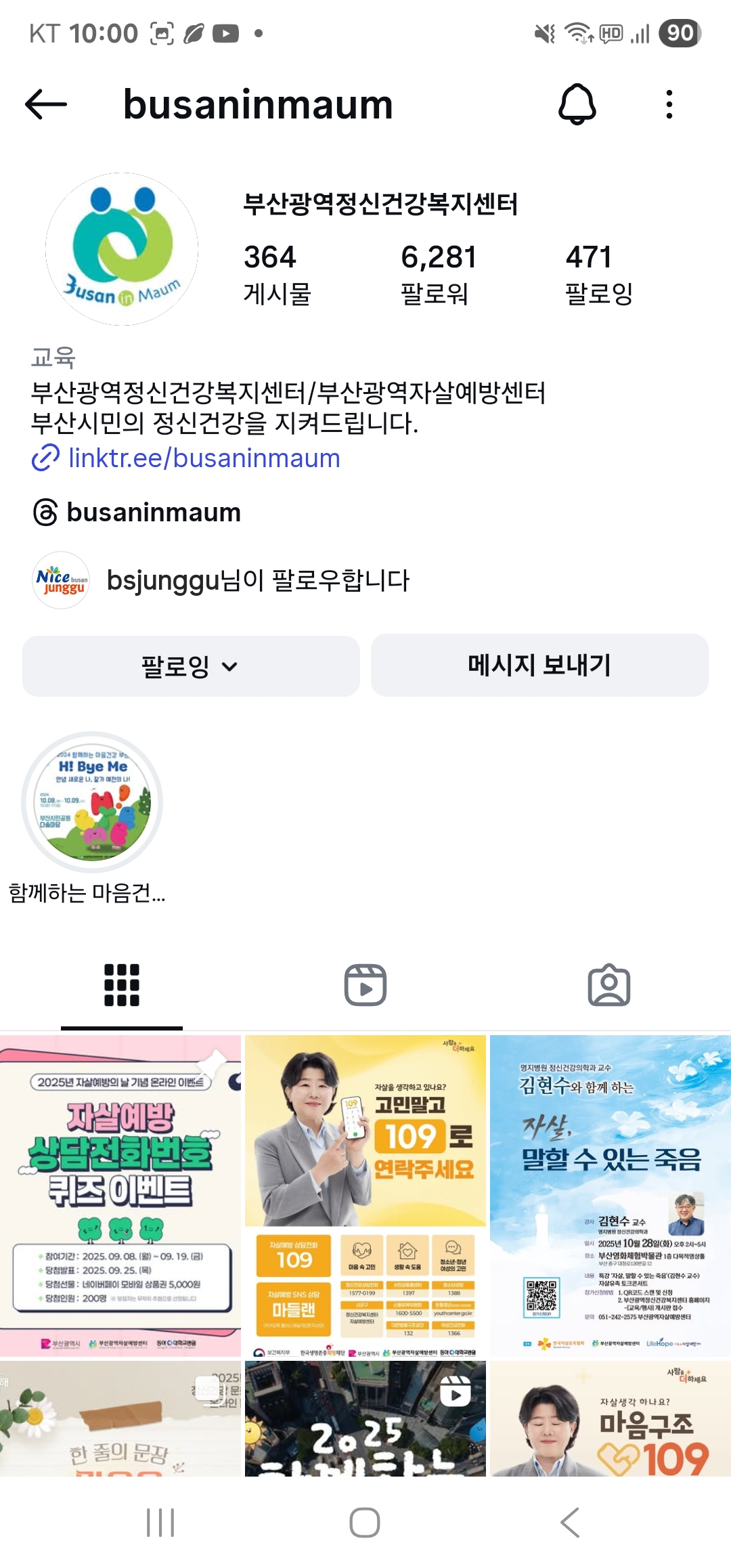The height and width of the screenshot is (1568, 731).
Task: Tap the 팔로잉 dropdown button
Action: pos(191,666)
